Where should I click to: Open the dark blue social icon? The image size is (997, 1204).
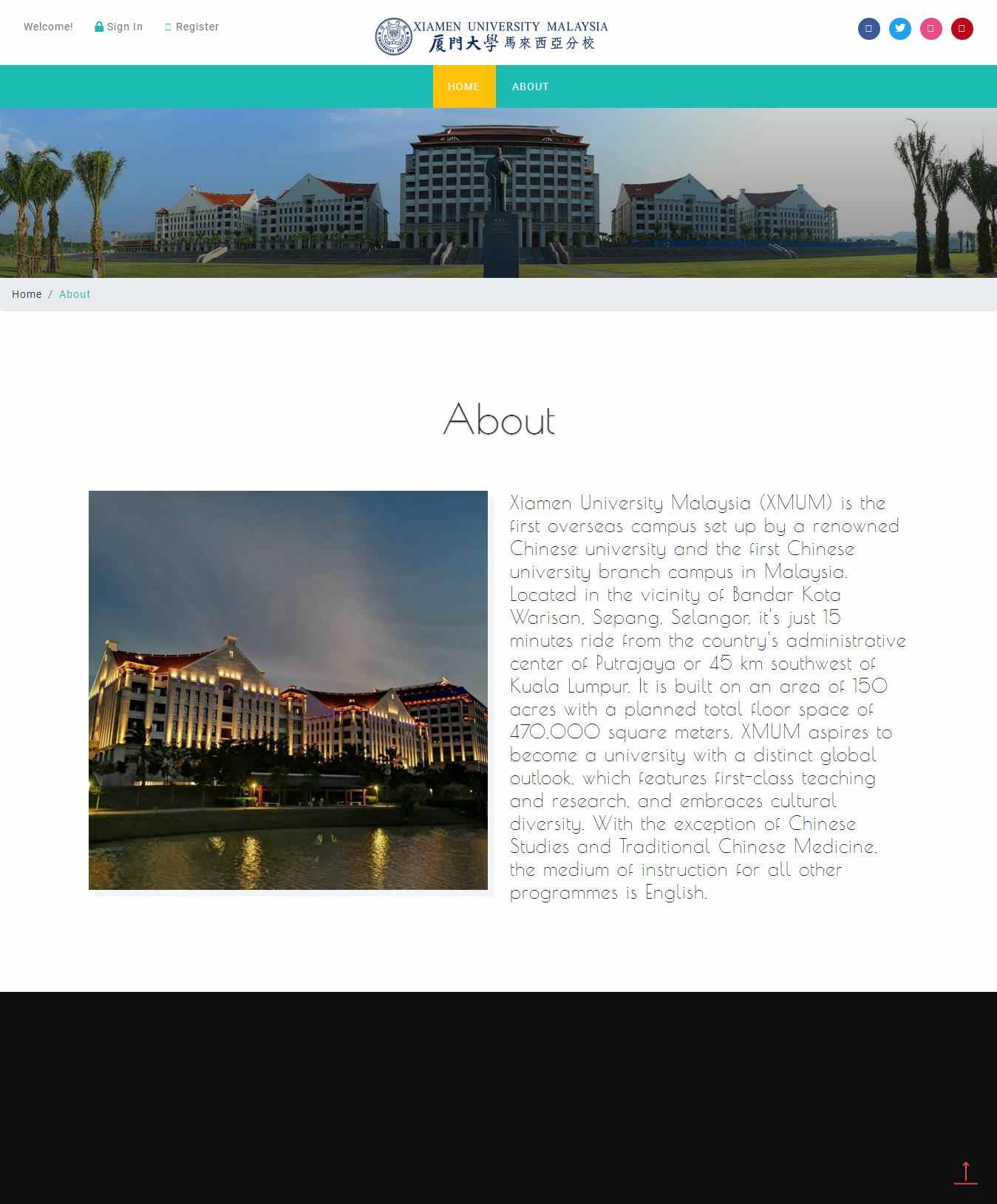click(x=868, y=29)
